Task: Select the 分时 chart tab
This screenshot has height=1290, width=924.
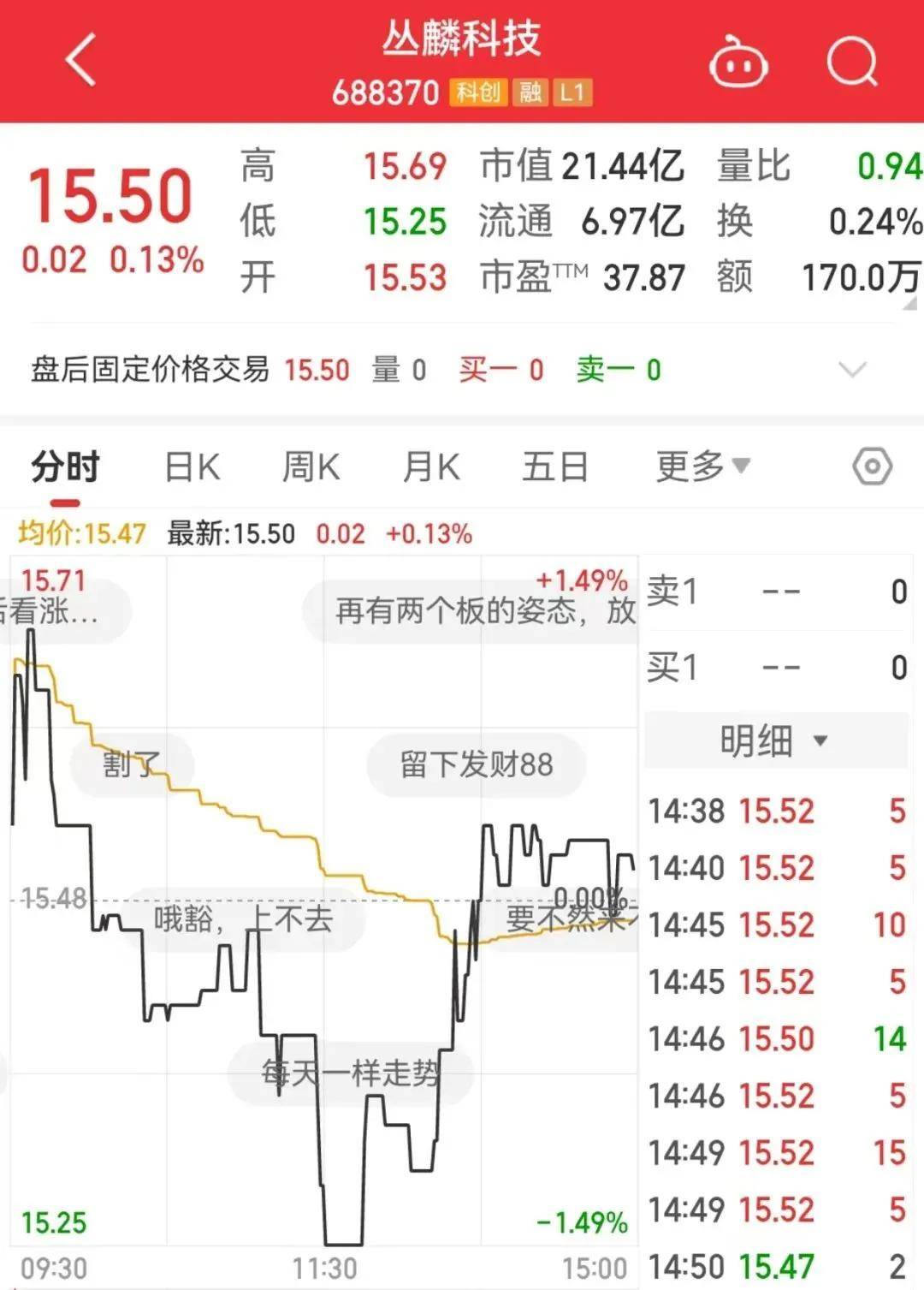Action: click(x=66, y=467)
